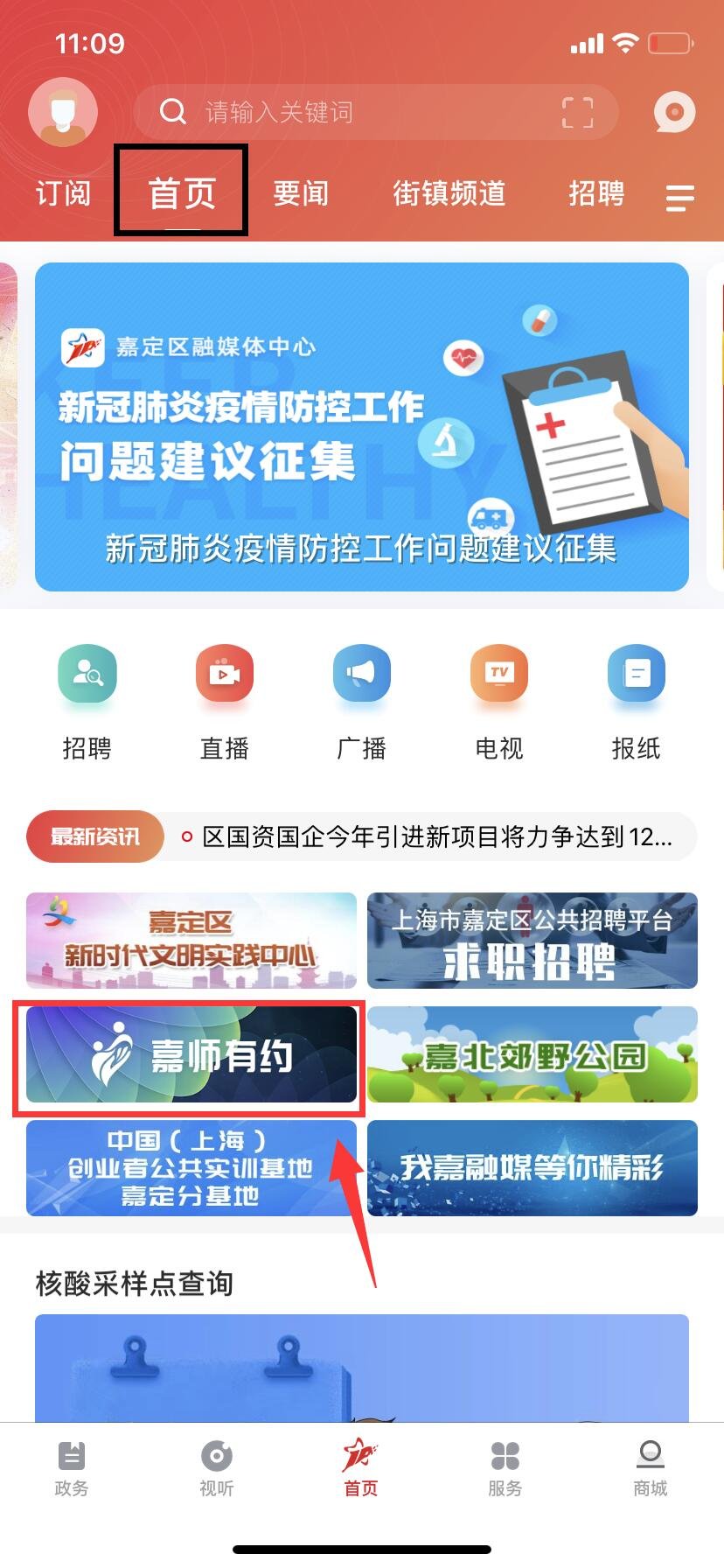Viewport: 724px width, 1568px height.
Task: Open the 嘉北郊野公园 card
Action: pyautogui.click(x=533, y=1054)
